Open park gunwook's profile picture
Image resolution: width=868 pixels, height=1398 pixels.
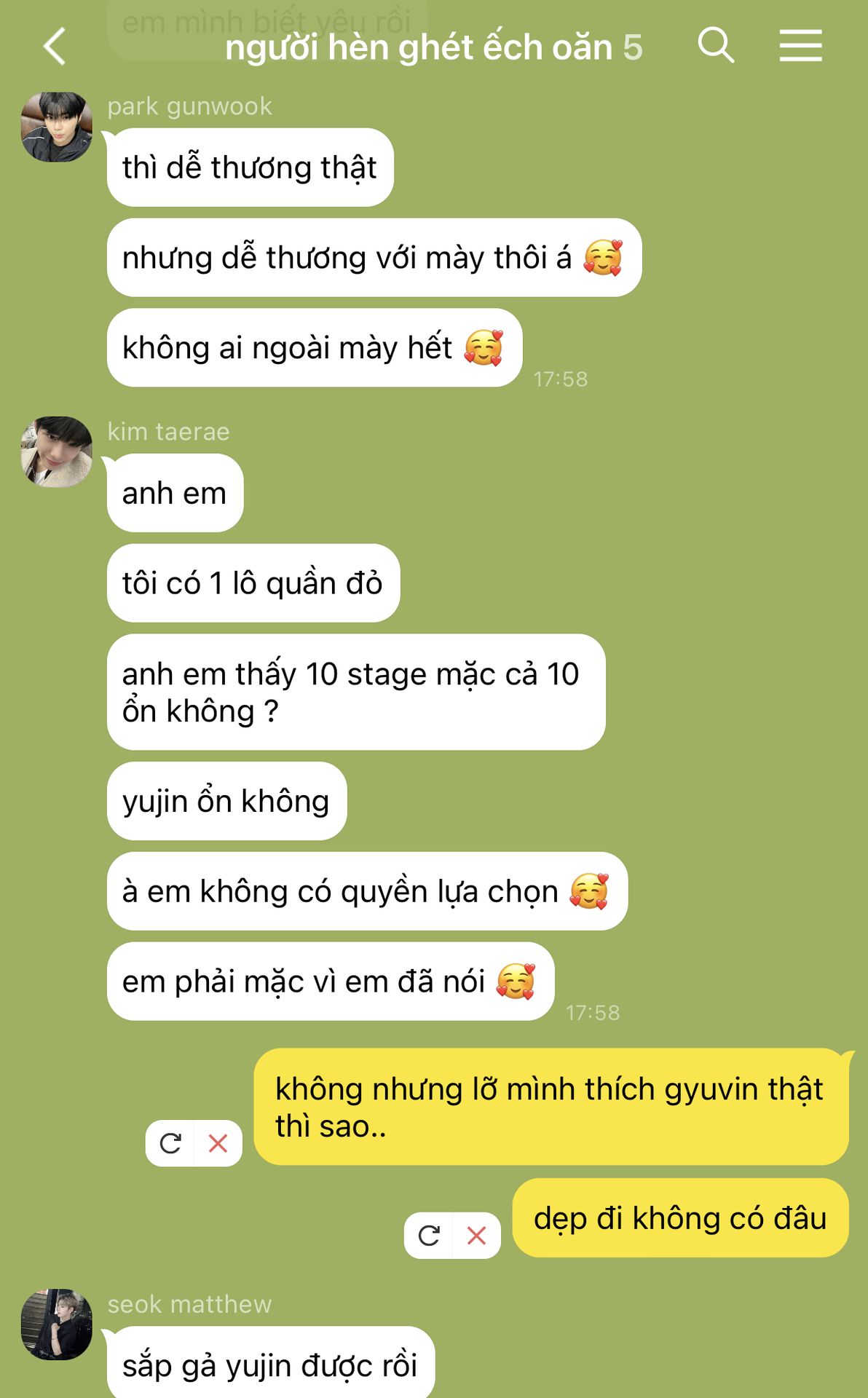[57, 127]
